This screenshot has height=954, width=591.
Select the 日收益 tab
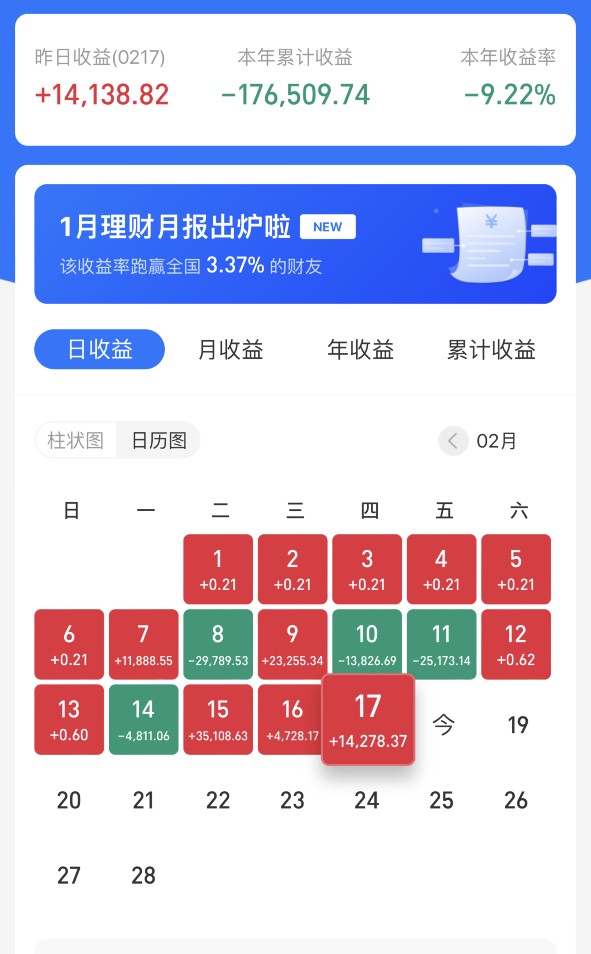click(x=99, y=349)
